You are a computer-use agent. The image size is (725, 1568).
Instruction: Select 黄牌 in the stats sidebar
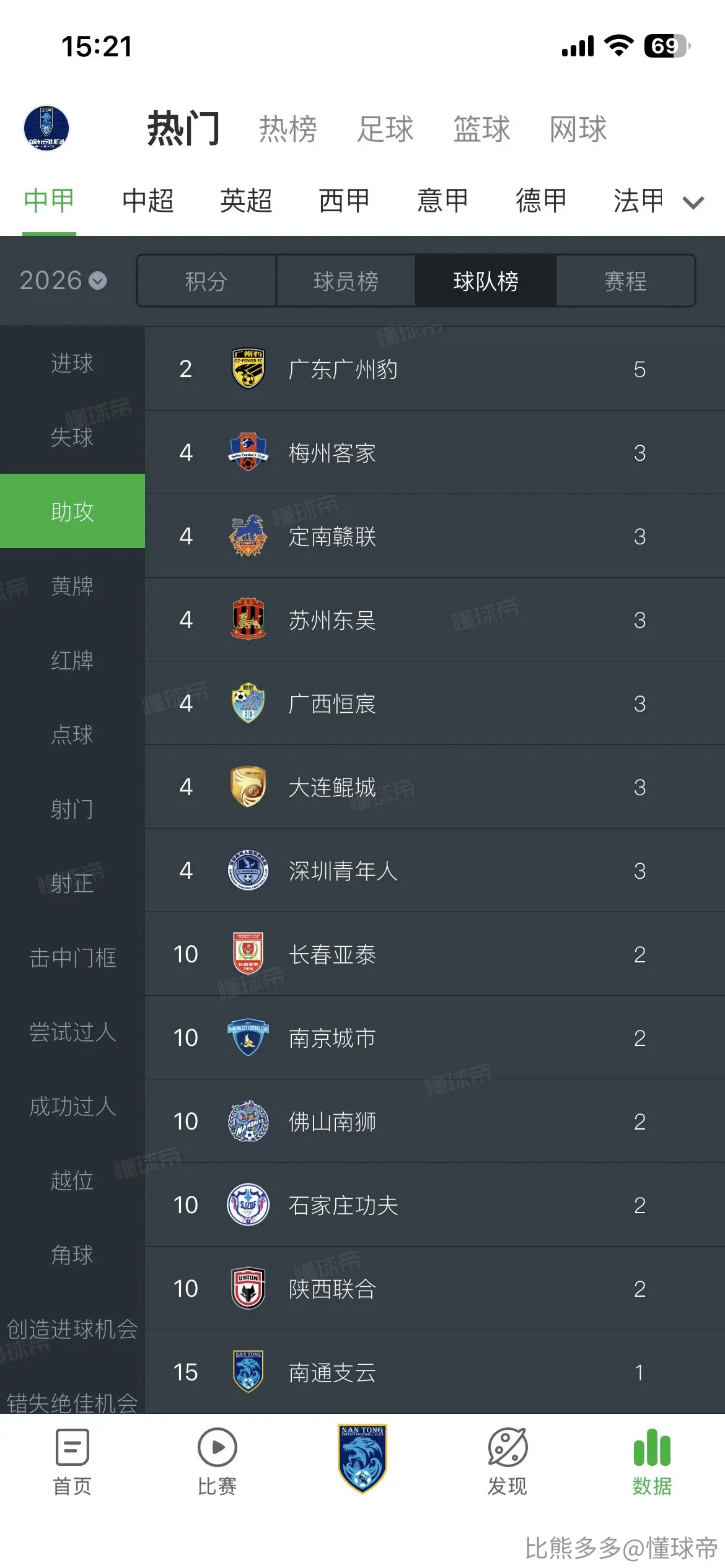(x=72, y=586)
